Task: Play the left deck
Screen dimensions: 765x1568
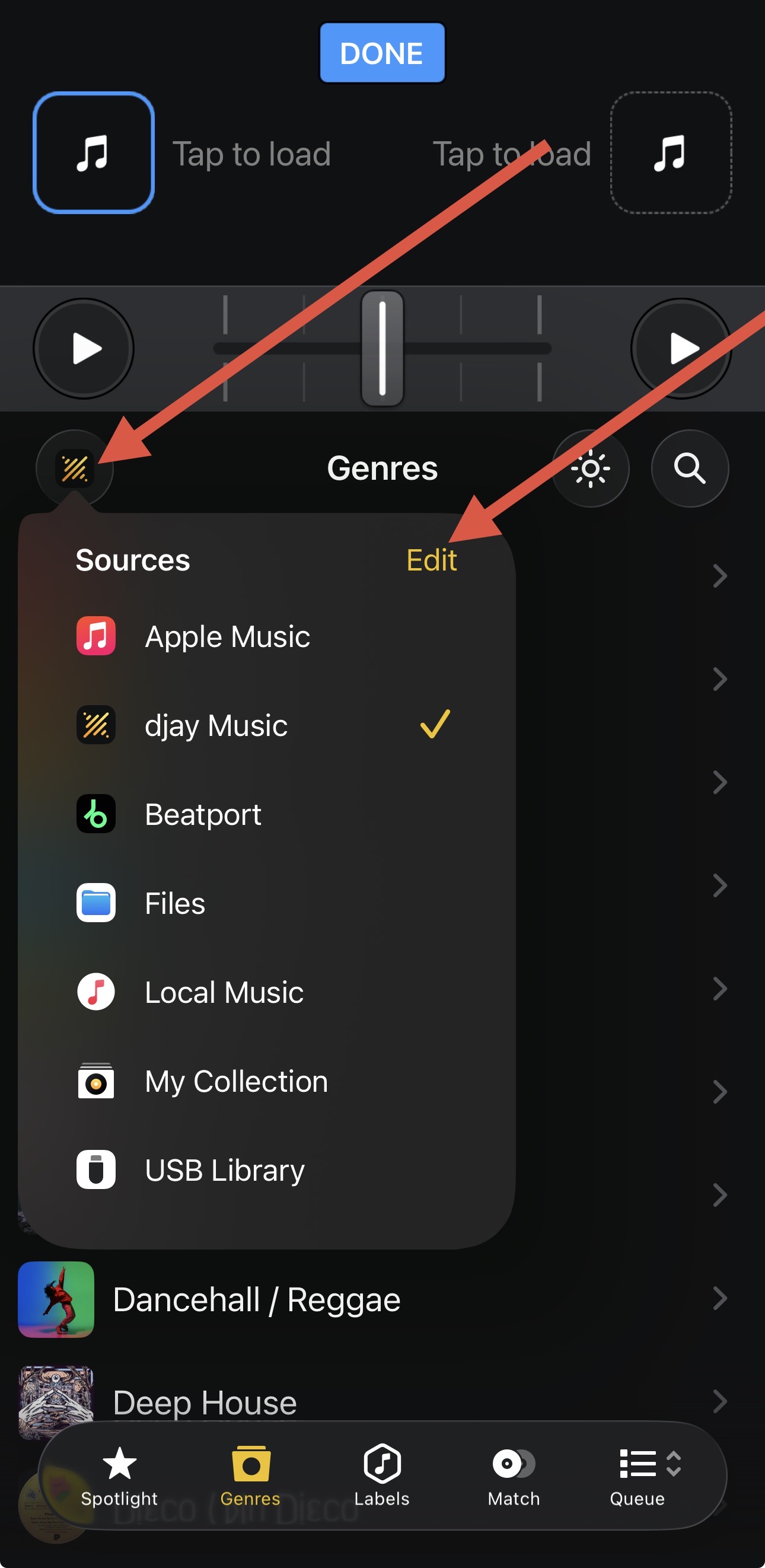Action: click(84, 349)
